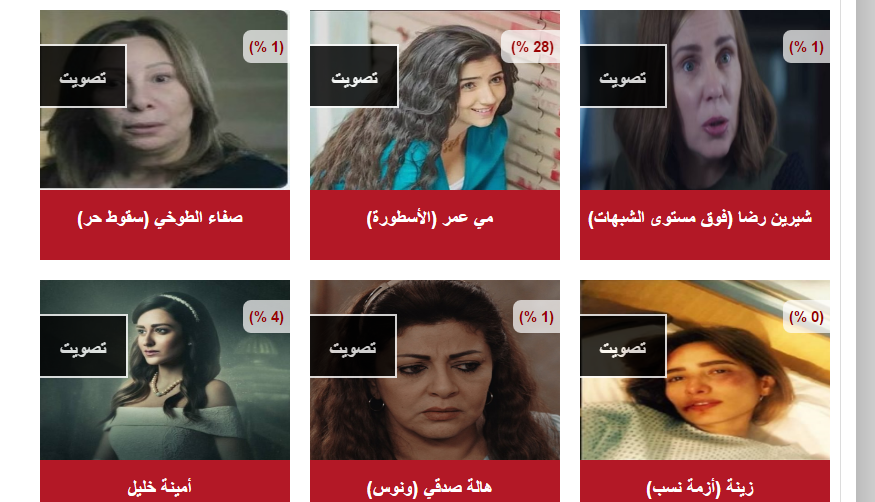
Task: Open أمينة خليل card
Action: 164,487
